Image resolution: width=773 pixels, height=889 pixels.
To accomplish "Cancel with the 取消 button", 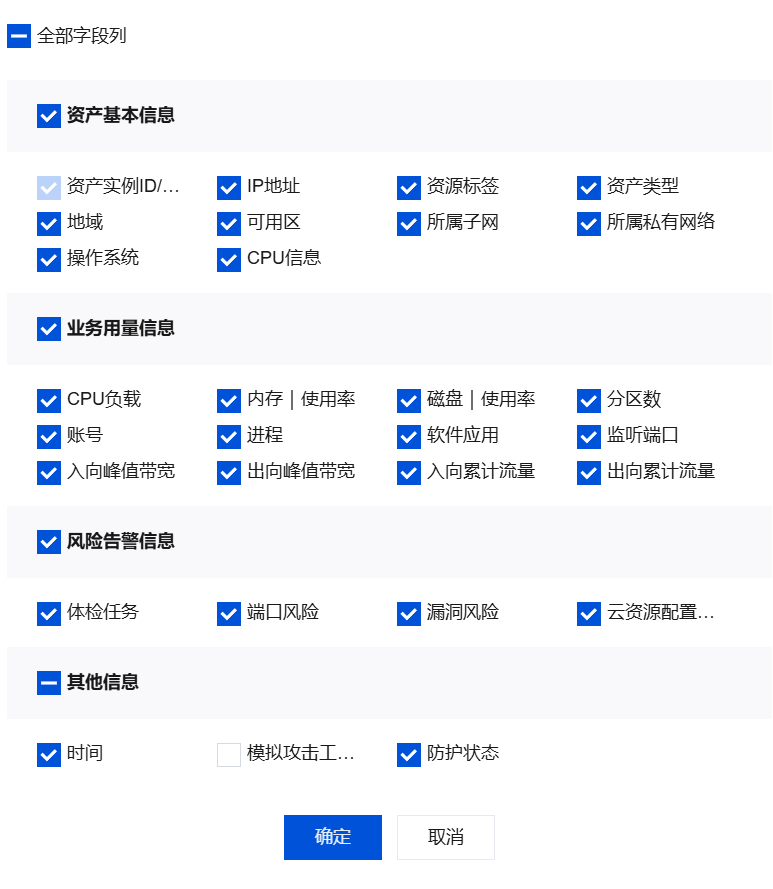I will pos(445,837).
